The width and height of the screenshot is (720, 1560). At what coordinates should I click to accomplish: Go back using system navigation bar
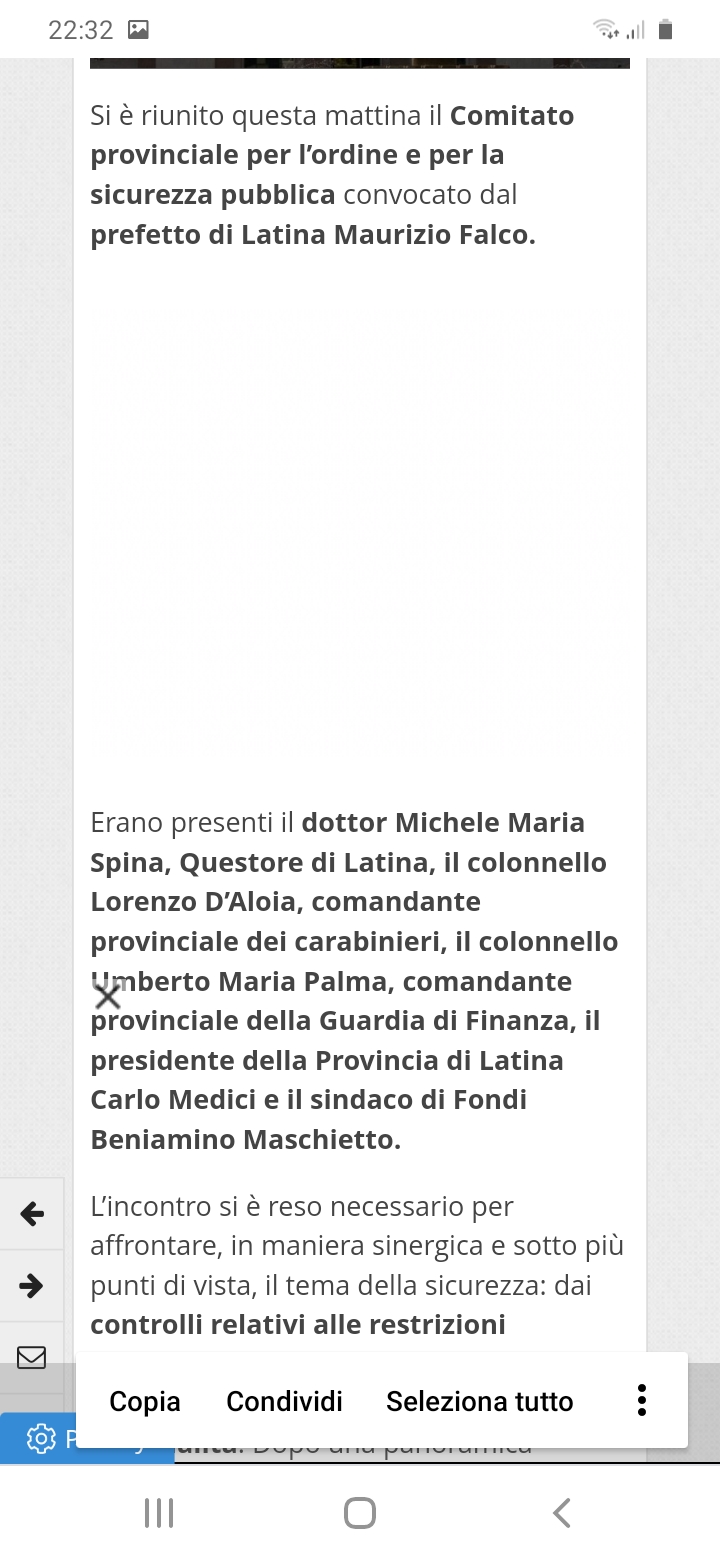pyautogui.click(x=562, y=1512)
